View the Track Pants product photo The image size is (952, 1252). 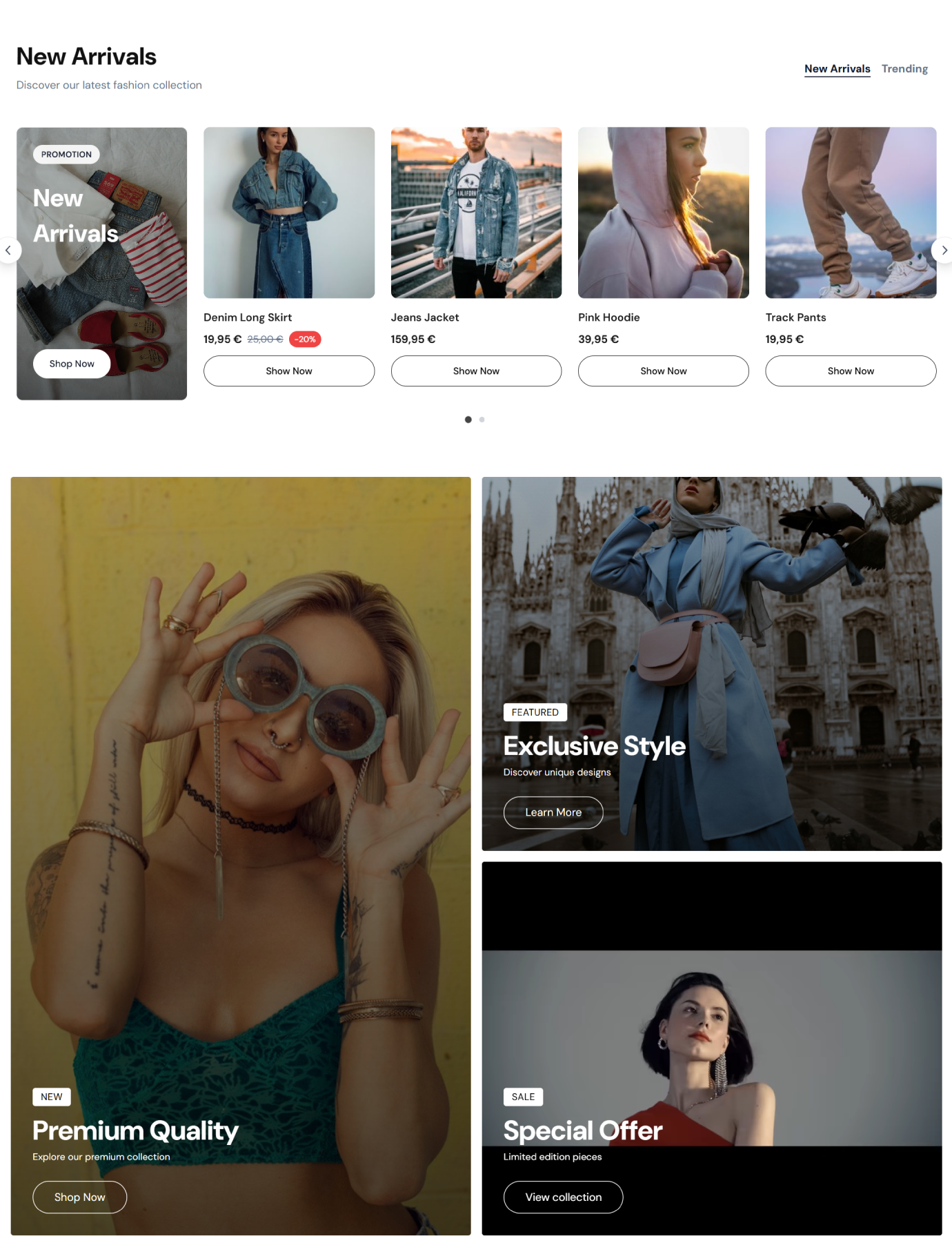click(851, 213)
